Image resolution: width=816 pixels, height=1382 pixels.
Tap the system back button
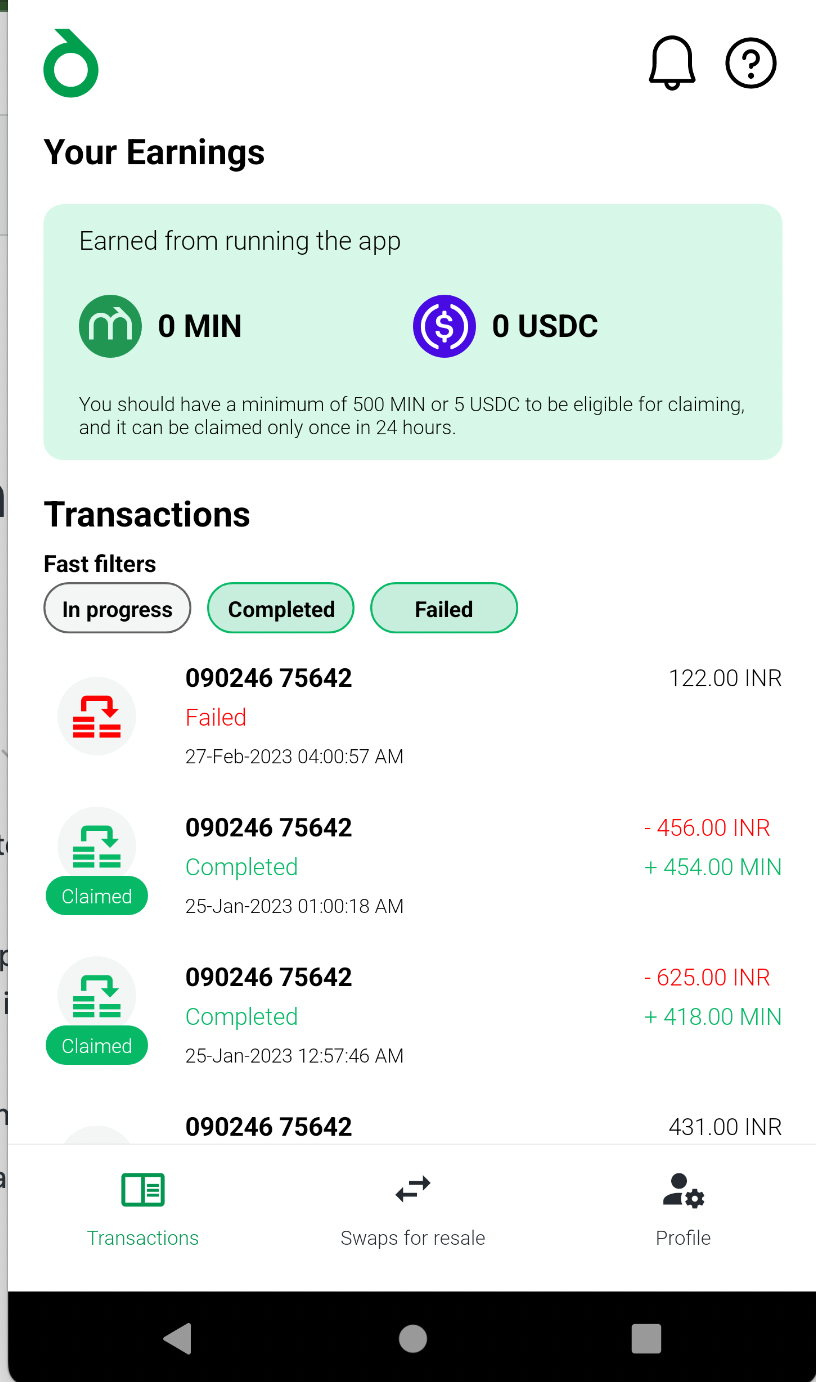pos(177,1338)
